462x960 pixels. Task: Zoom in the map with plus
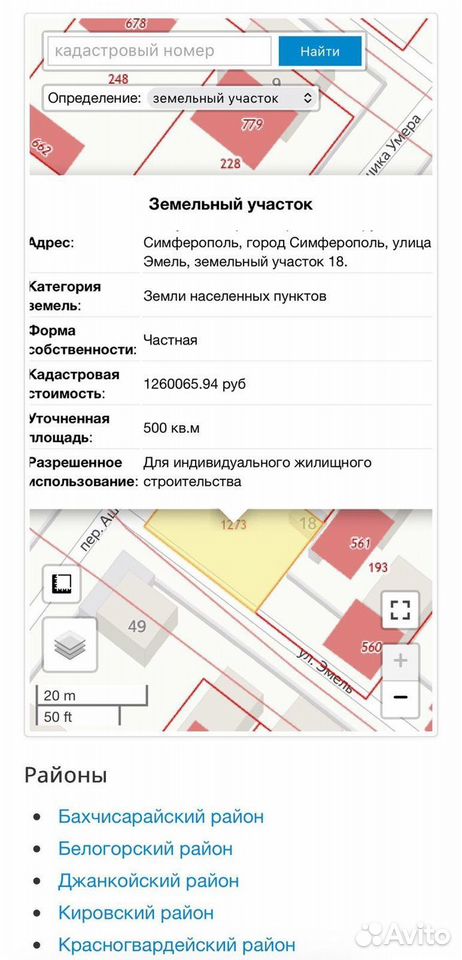(400, 662)
